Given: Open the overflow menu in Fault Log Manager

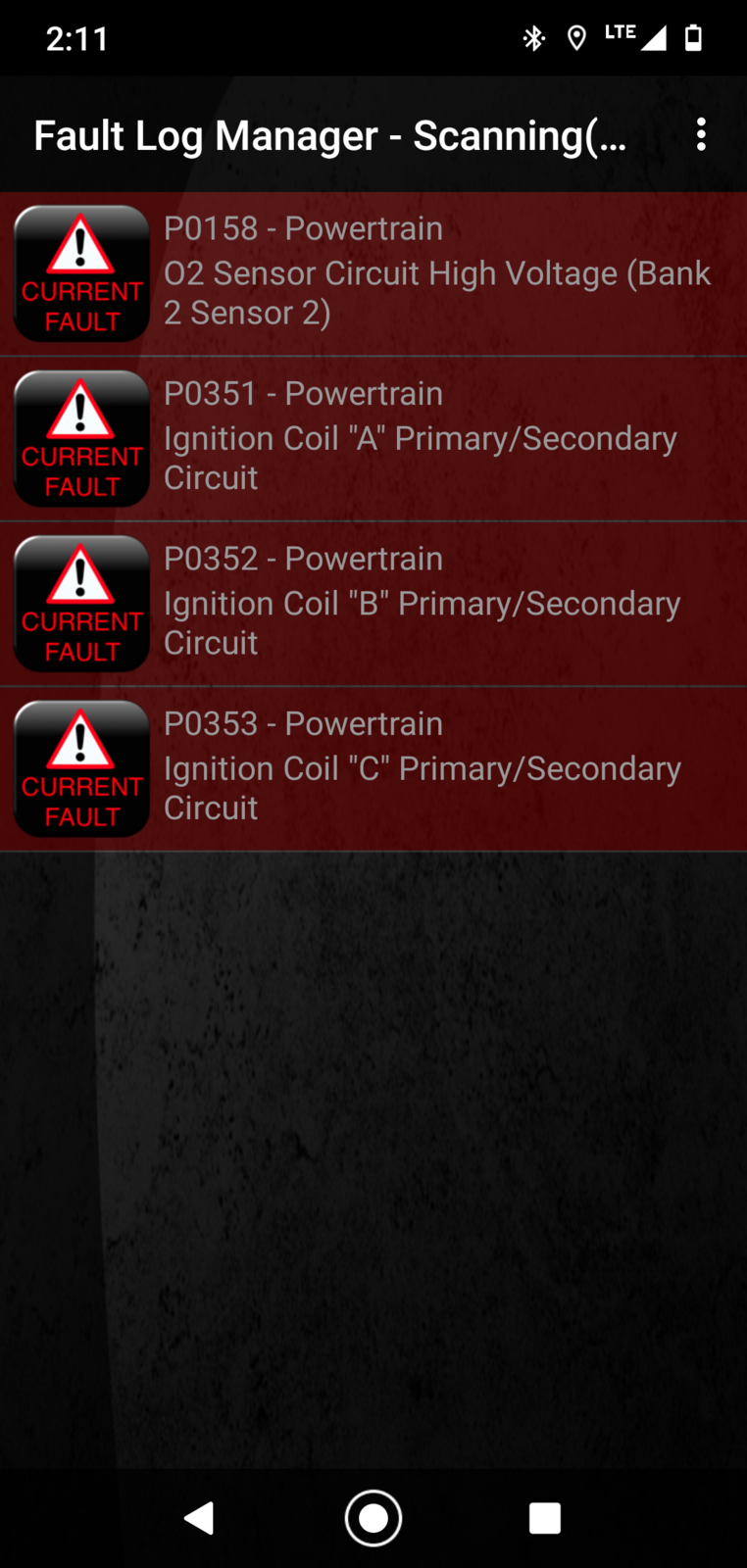Looking at the screenshot, I should (x=702, y=134).
